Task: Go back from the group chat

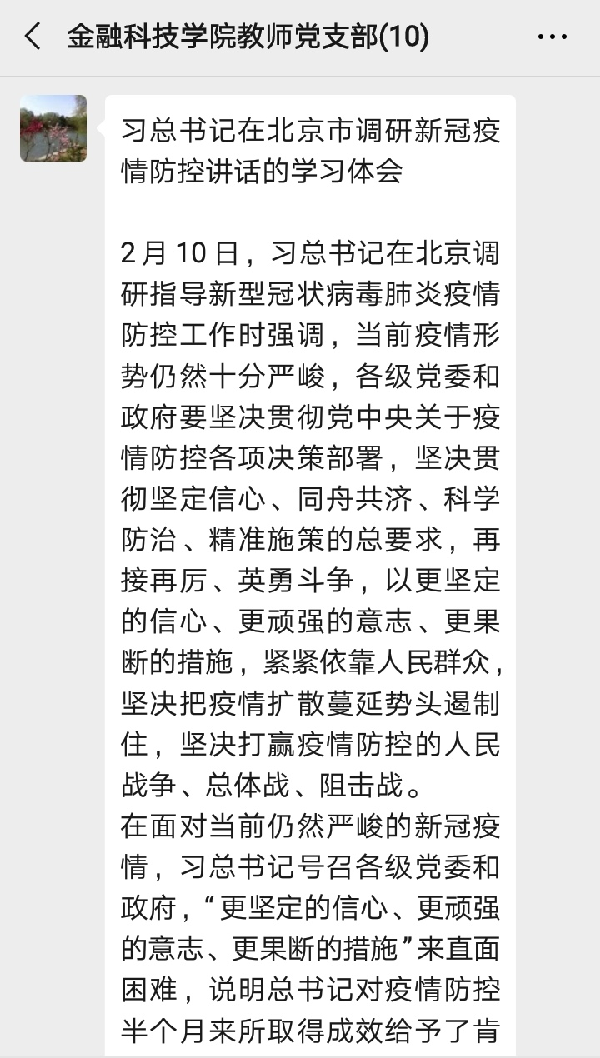Action: [x=33, y=37]
